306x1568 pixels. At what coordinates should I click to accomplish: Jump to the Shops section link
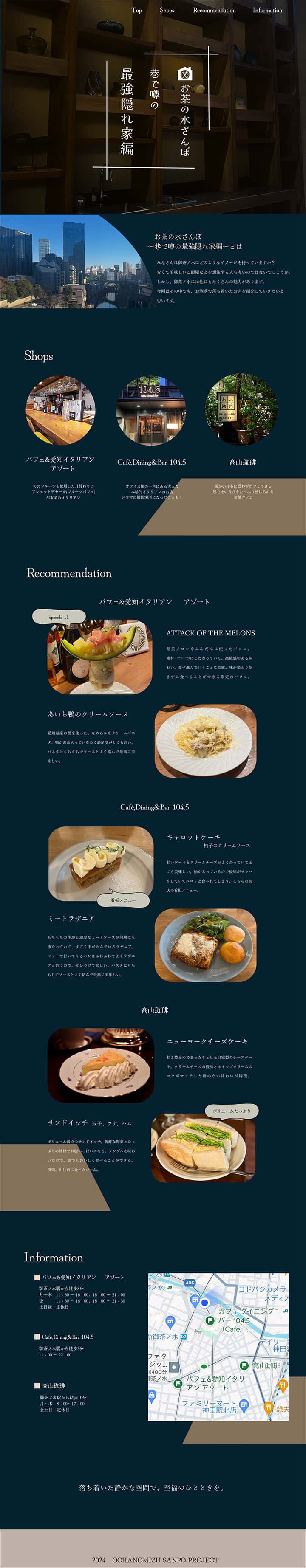click(x=167, y=10)
